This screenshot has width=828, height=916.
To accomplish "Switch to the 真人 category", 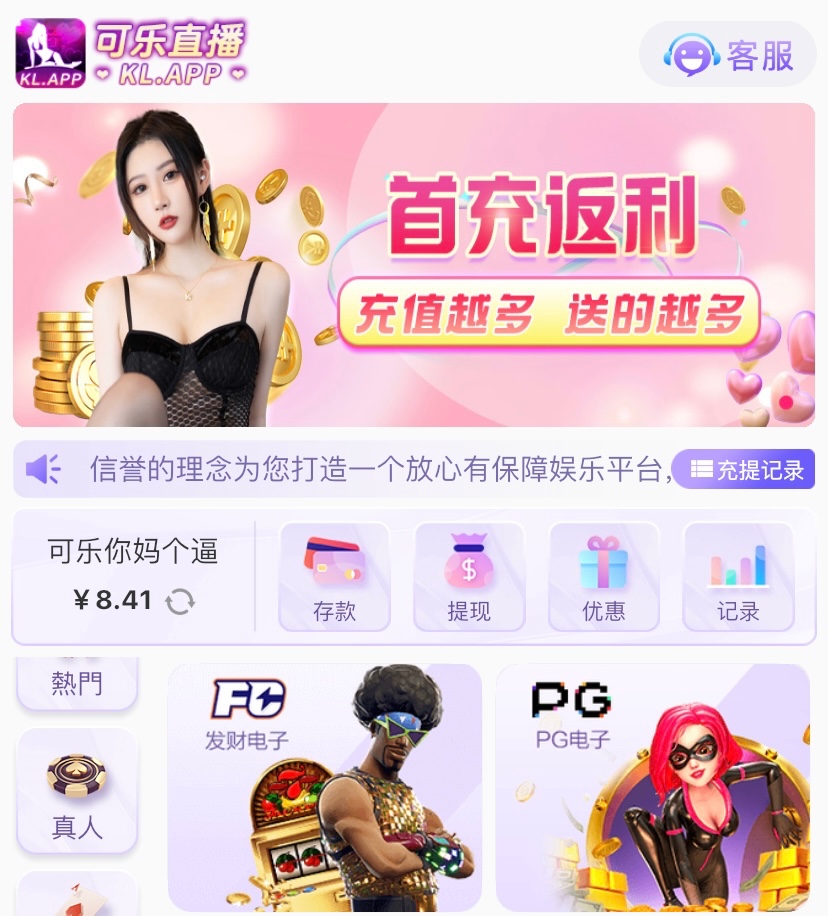I will [77, 791].
